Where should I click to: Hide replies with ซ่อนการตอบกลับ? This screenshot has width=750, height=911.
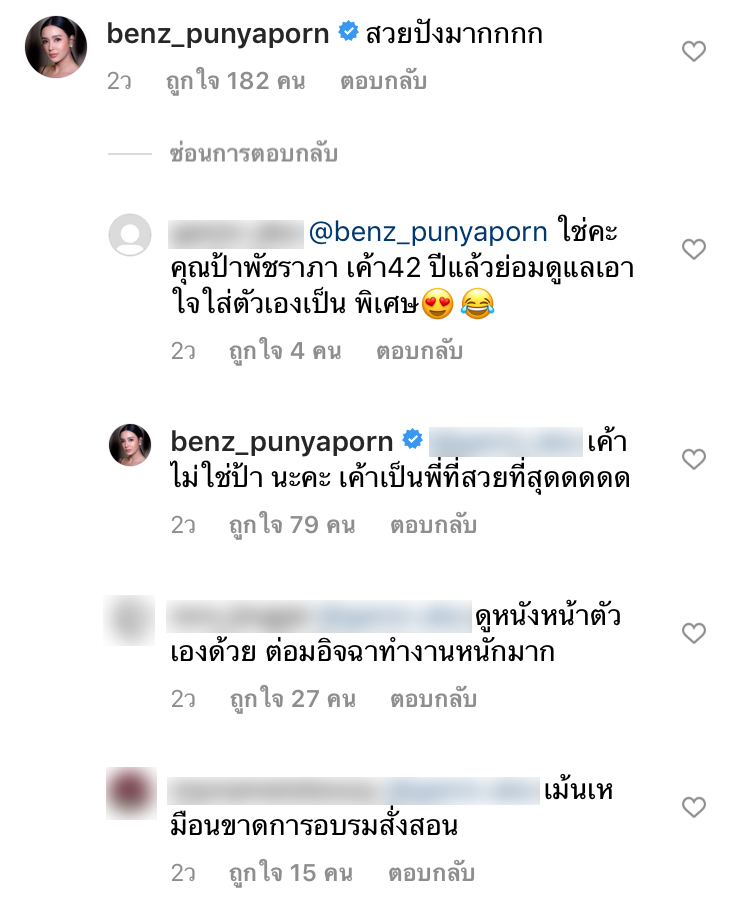(x=253, y=154)
